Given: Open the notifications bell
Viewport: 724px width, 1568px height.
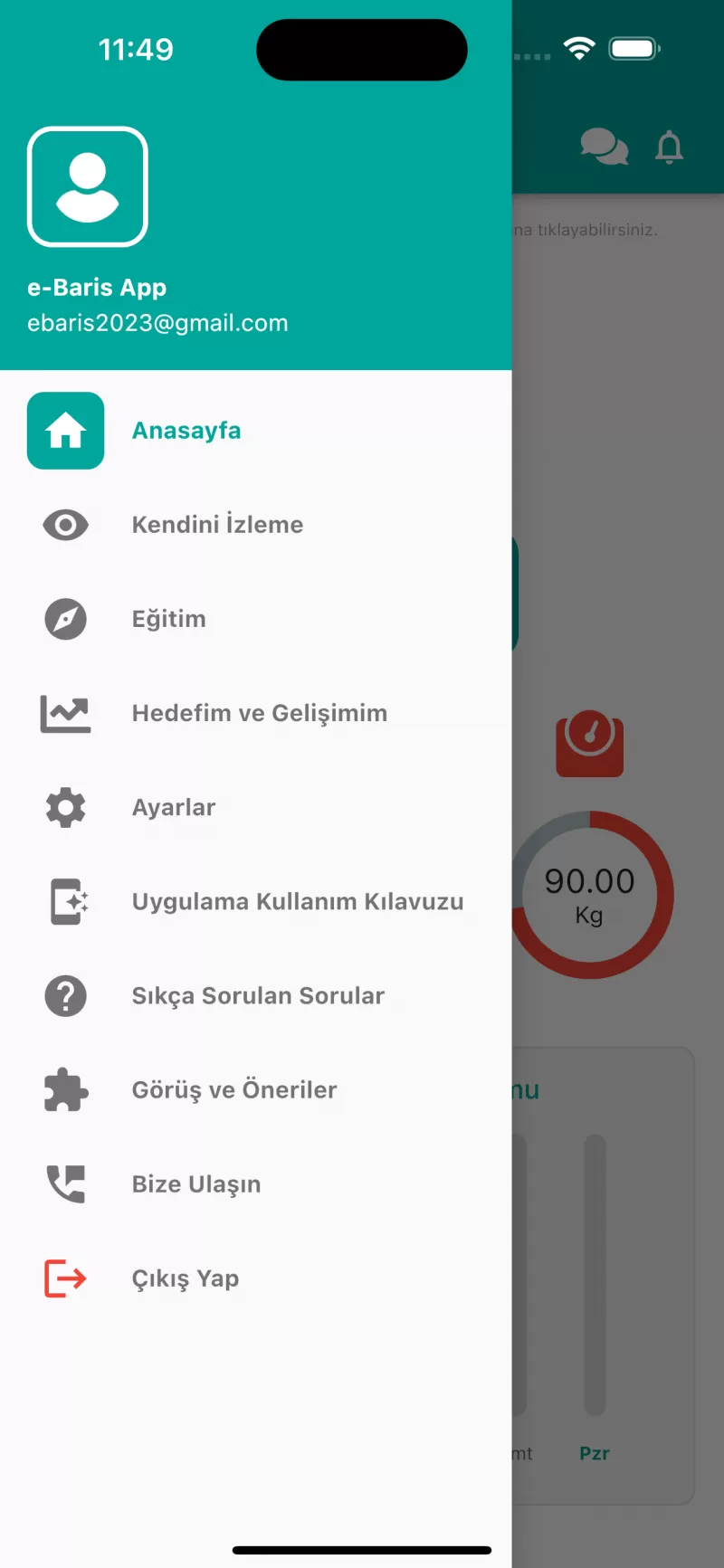Looking at the screenshot, I should pos(669,147).
